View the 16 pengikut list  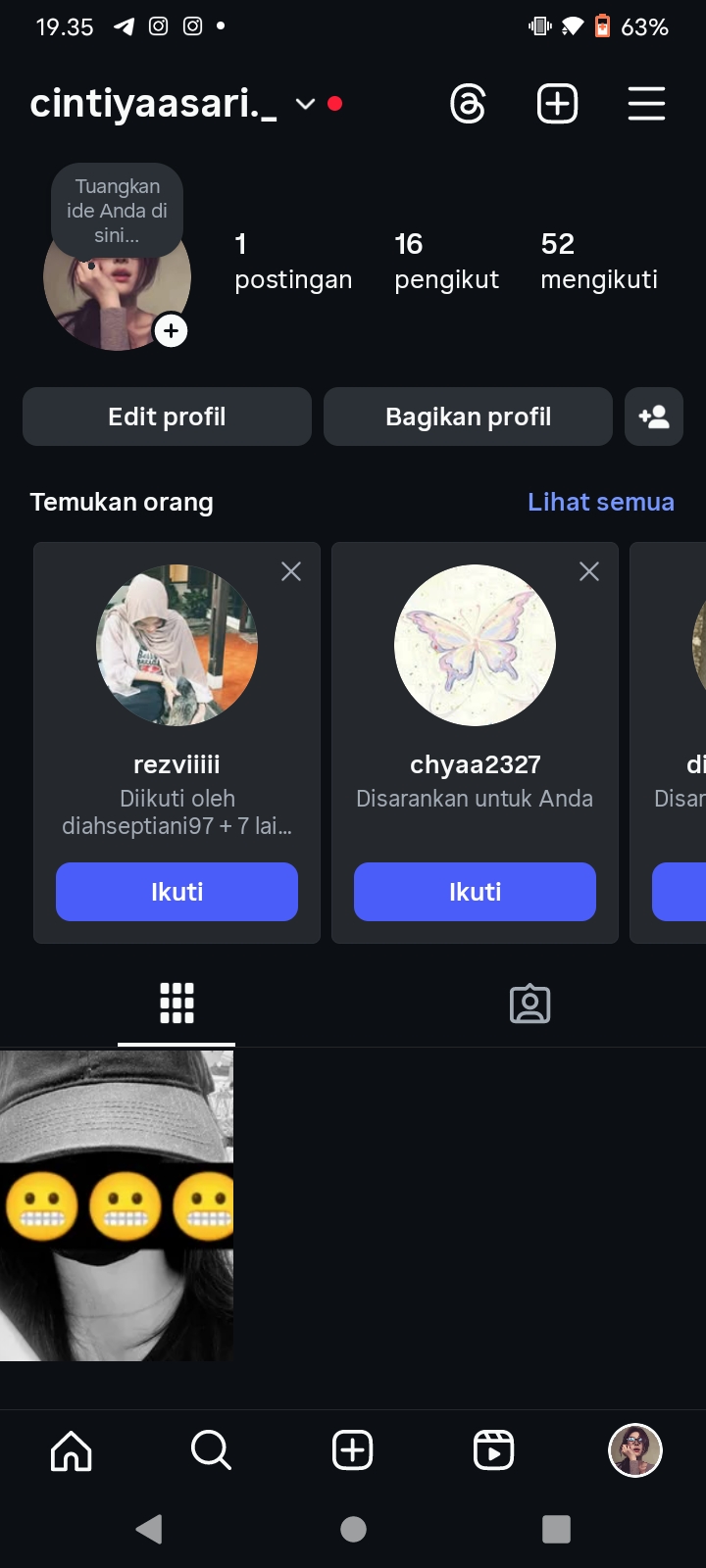(x=446, y=262)
